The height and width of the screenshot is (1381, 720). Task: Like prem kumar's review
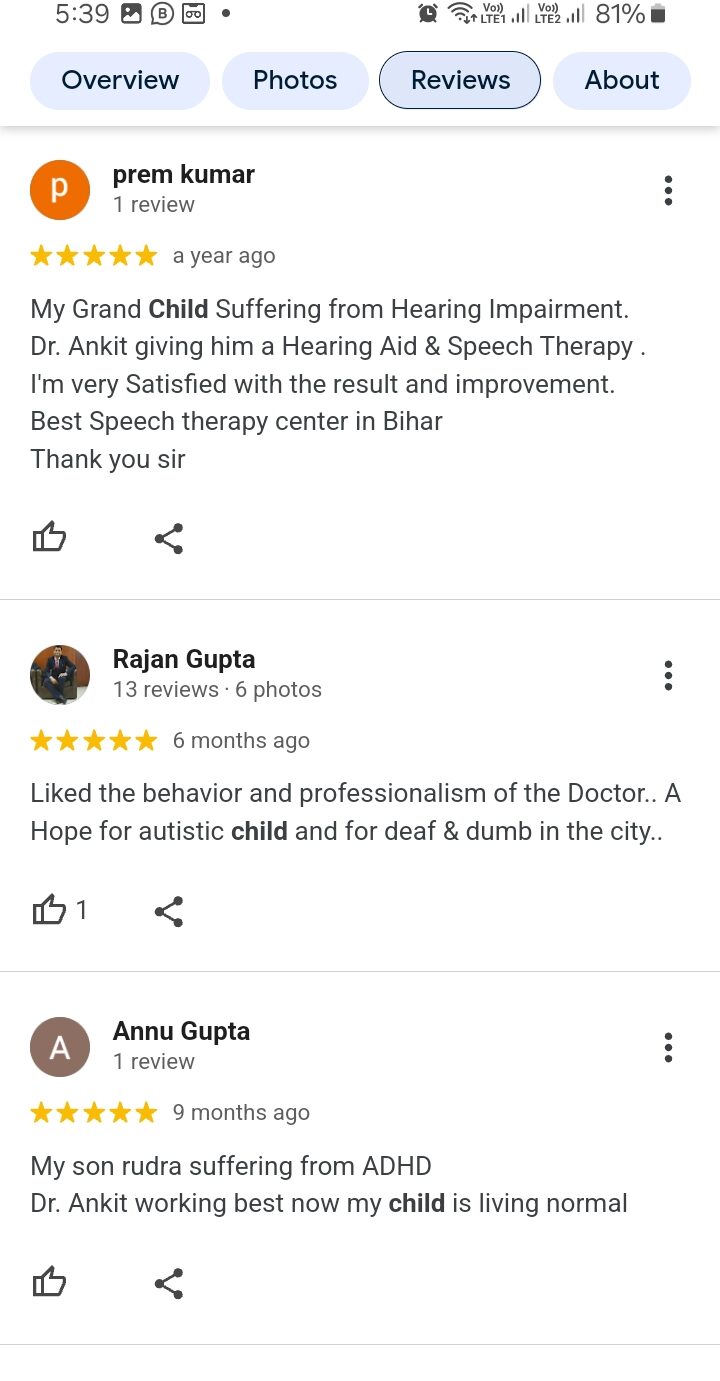pos(49,538)
